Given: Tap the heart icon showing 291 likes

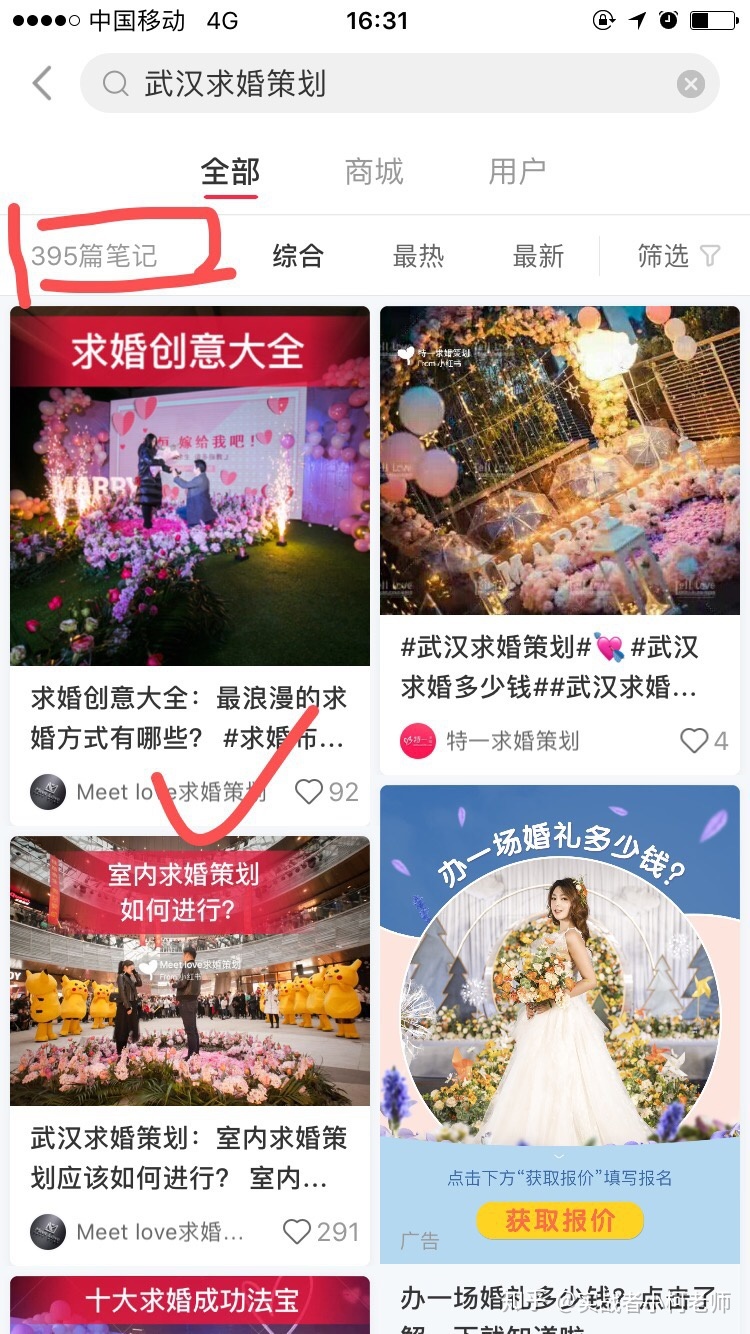Looking at the screenshot, I should point(298,1231).
